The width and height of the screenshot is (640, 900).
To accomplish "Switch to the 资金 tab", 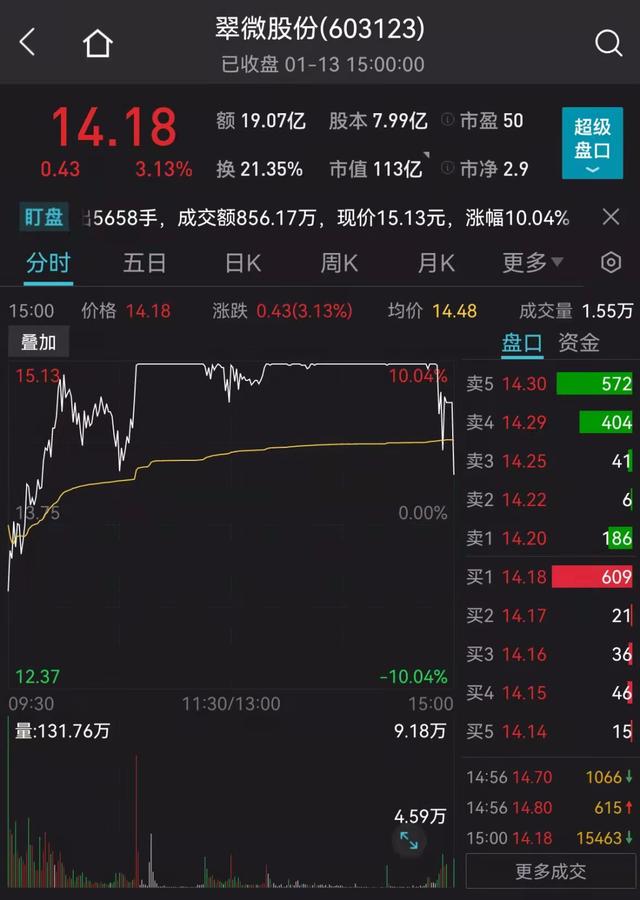I will (579, 342).
